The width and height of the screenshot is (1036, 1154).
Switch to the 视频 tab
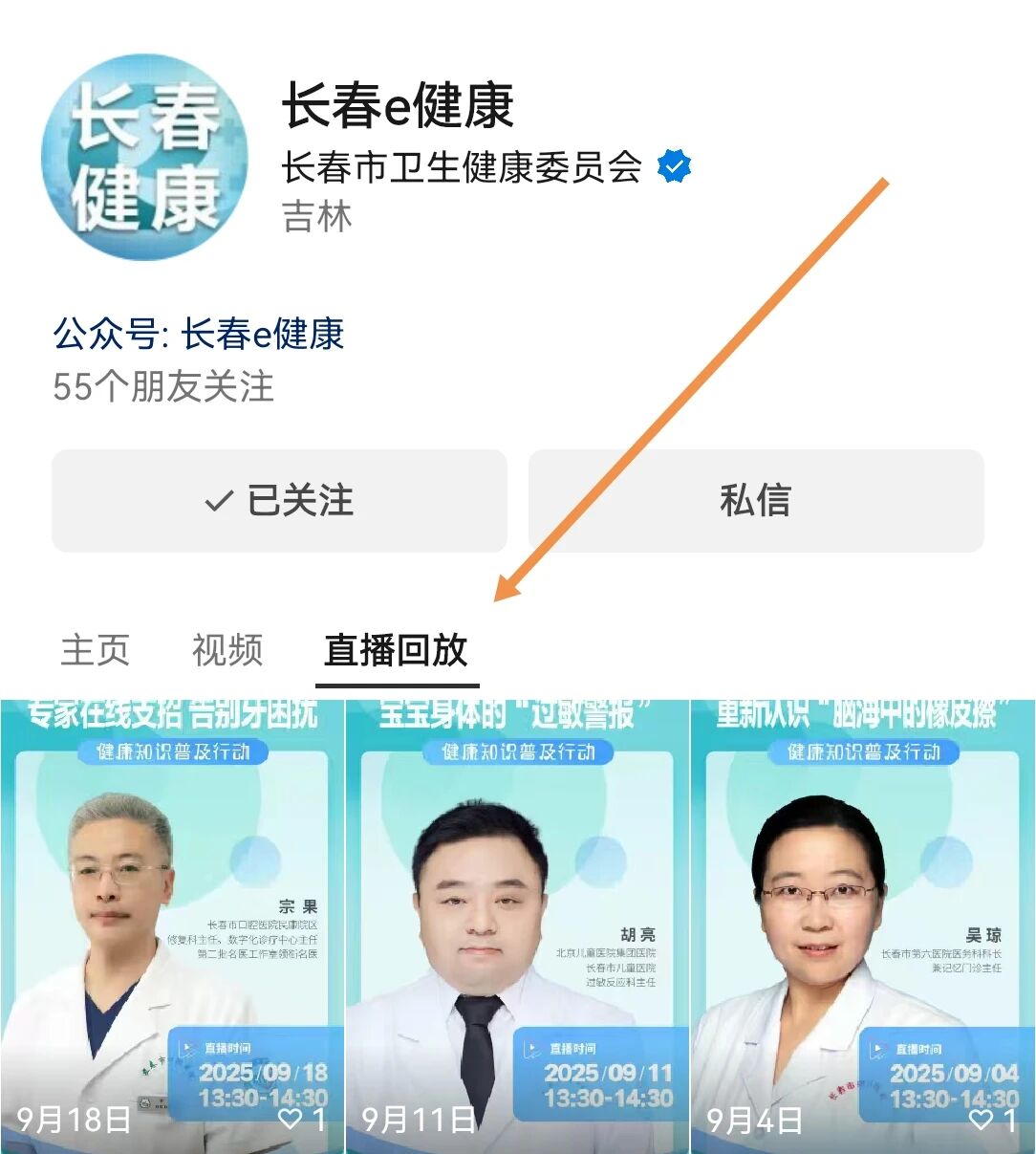tap(227, 650)
